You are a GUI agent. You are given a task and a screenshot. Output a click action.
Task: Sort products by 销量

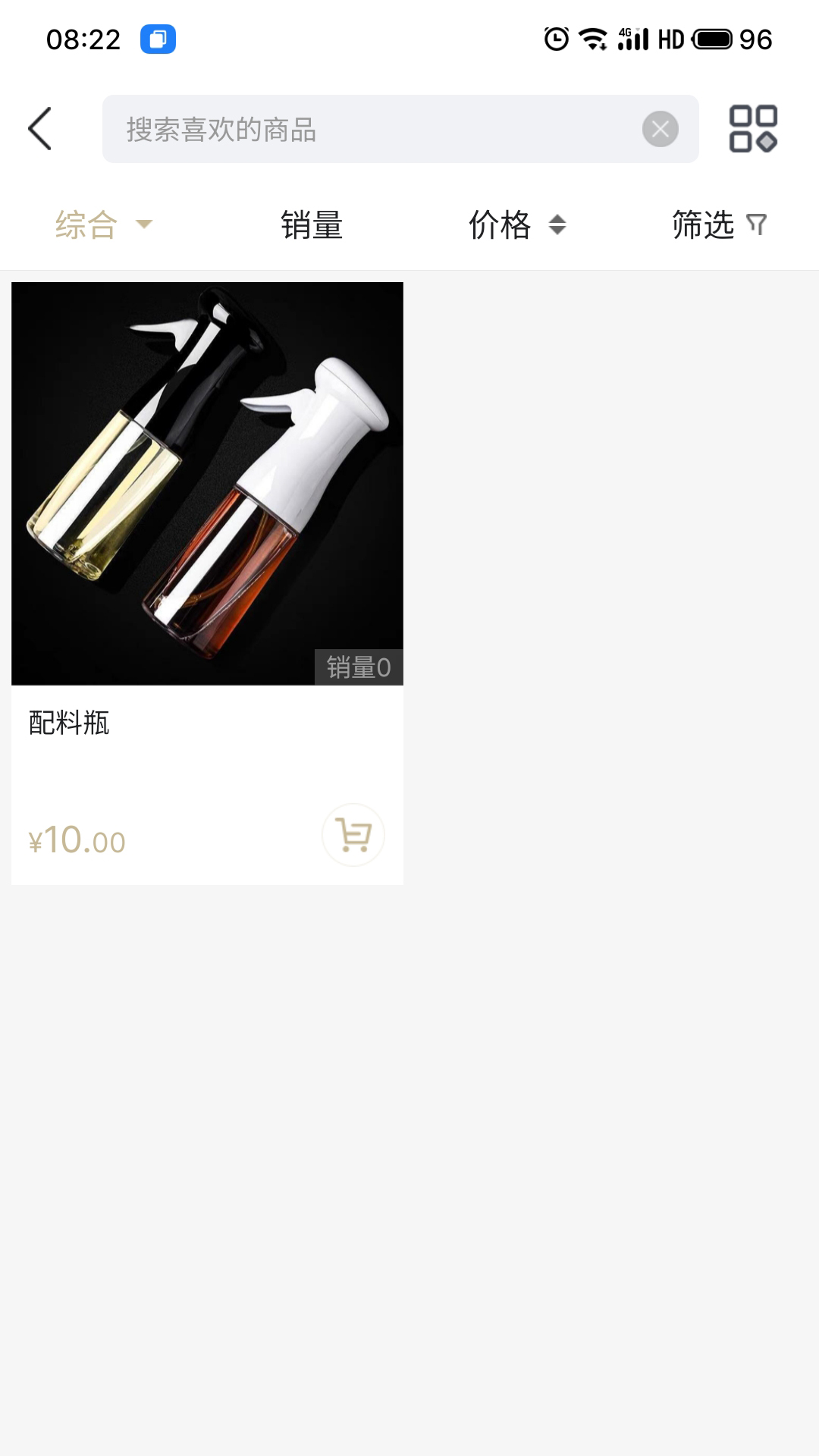coord(312,225)
